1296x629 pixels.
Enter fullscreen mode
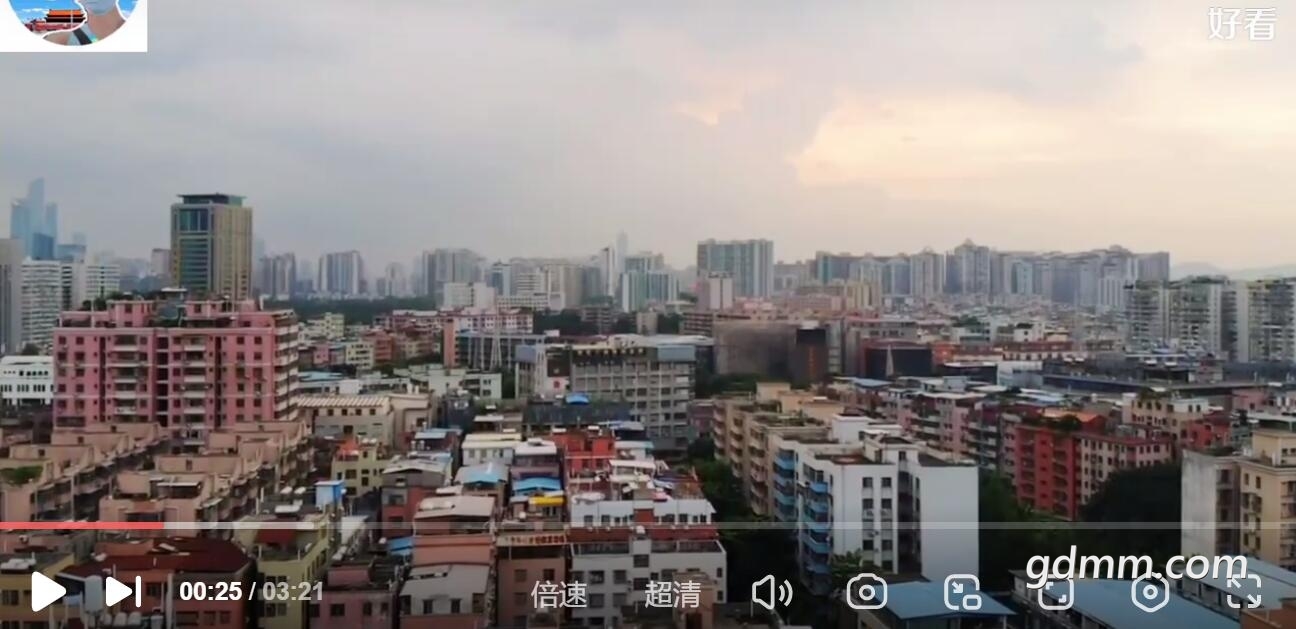1244,593
